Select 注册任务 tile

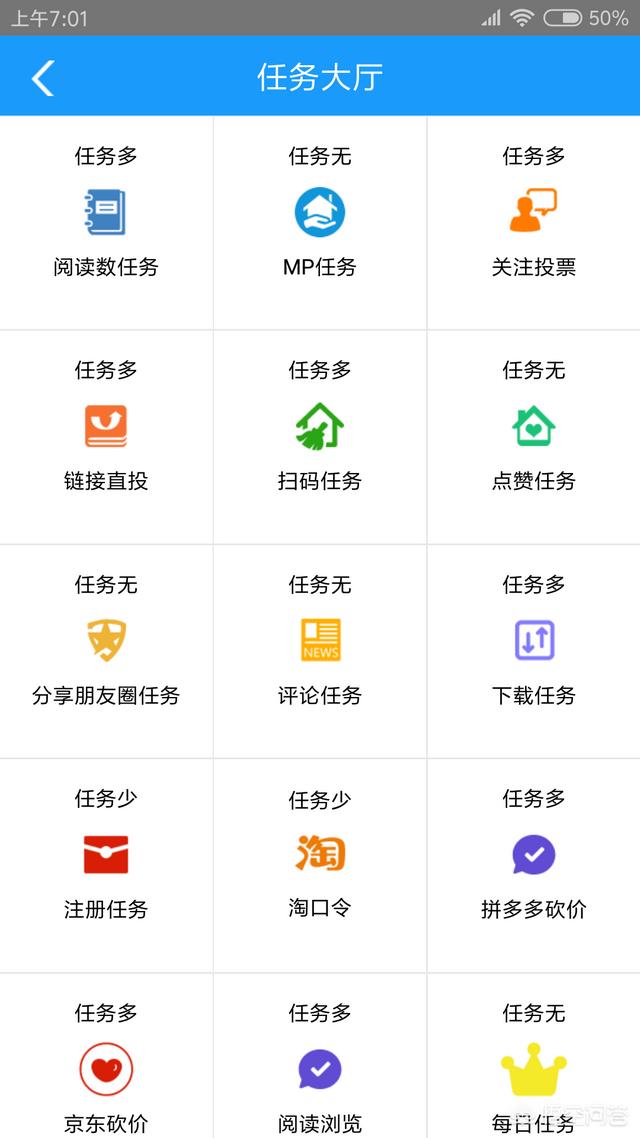click(106, 865)
